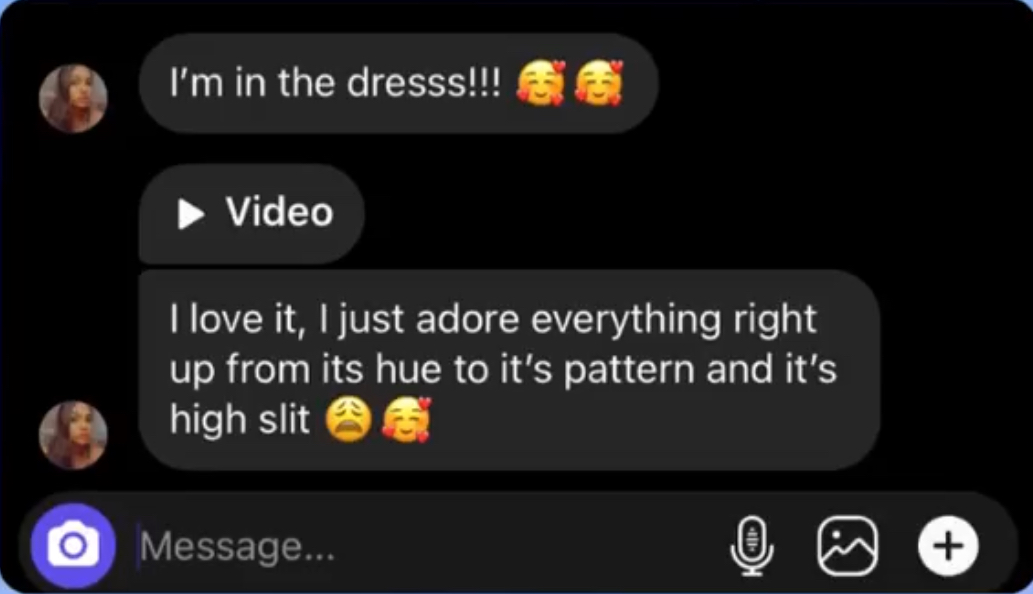
Task: Open the photo gallery picker
Action: point(847,546)
